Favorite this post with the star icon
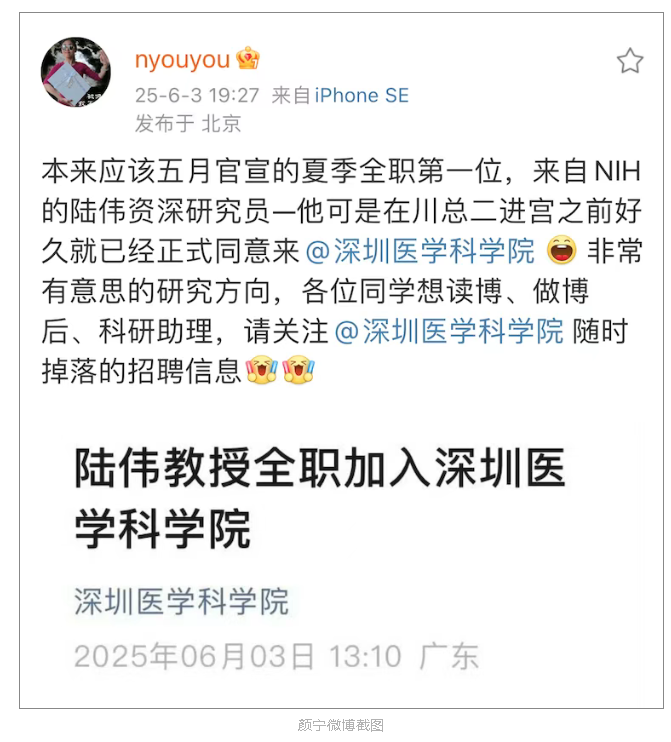This screenshot has width=671, height=742. [x=629, y=62]
